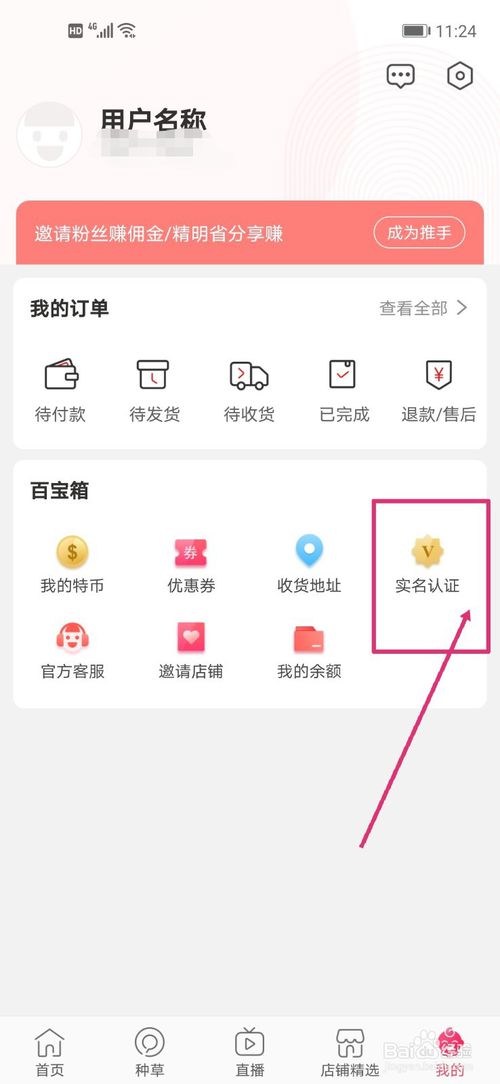Screen dimensions: 500x1084
Task: Tap the user profile avatar
Action: (49, 135)
